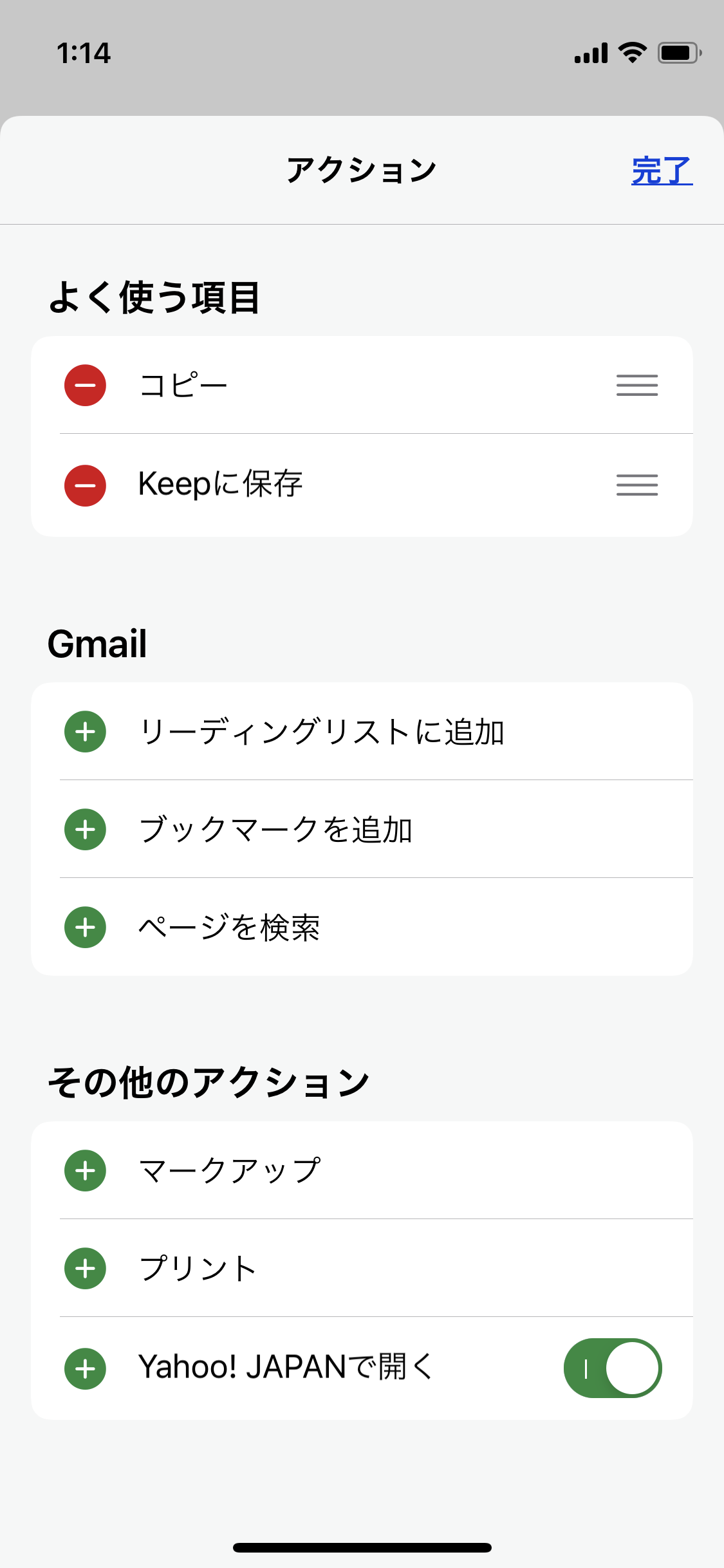Tap the reorder handle beside コピー
This screenshot has width=724, height=1568.
tap(636, 386)
